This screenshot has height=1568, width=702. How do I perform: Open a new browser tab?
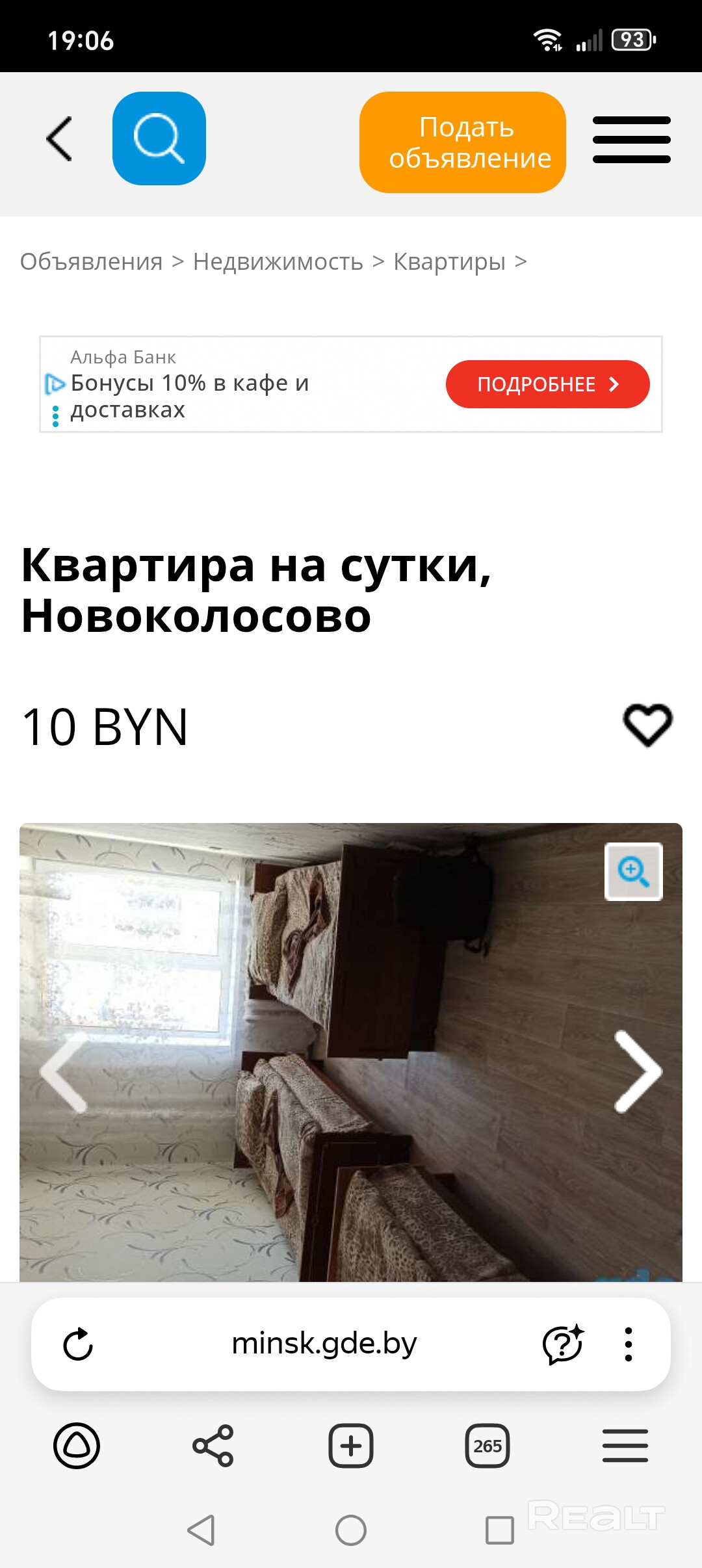pos(351,1446)
